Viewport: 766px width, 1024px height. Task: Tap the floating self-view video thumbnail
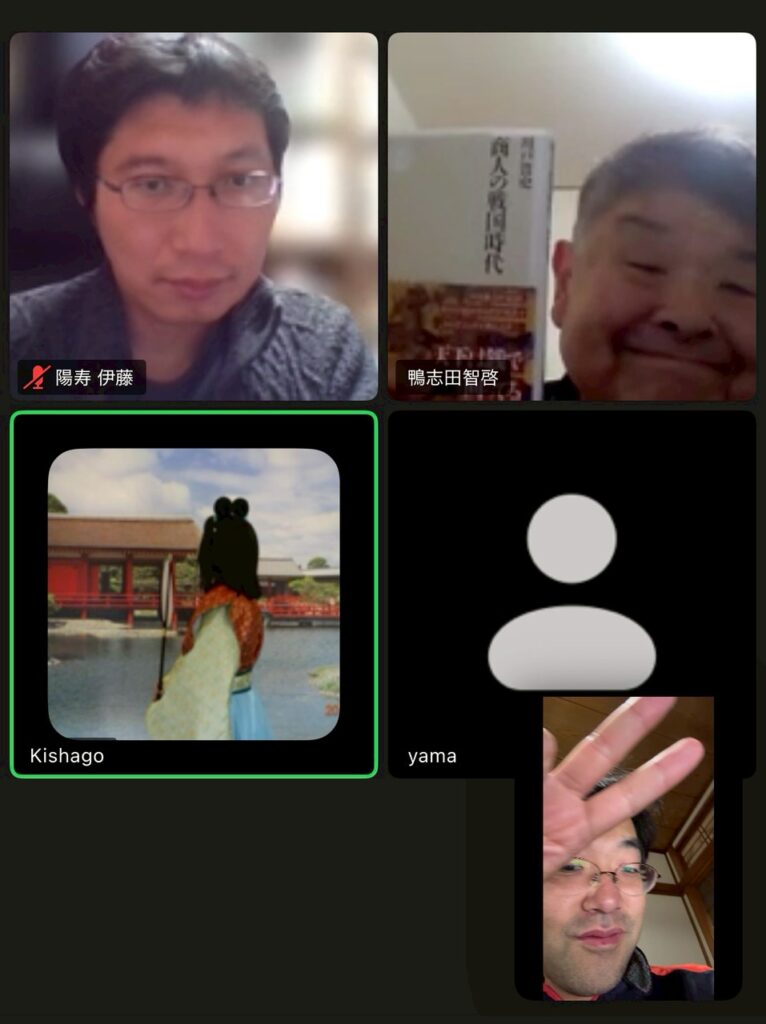628,848
